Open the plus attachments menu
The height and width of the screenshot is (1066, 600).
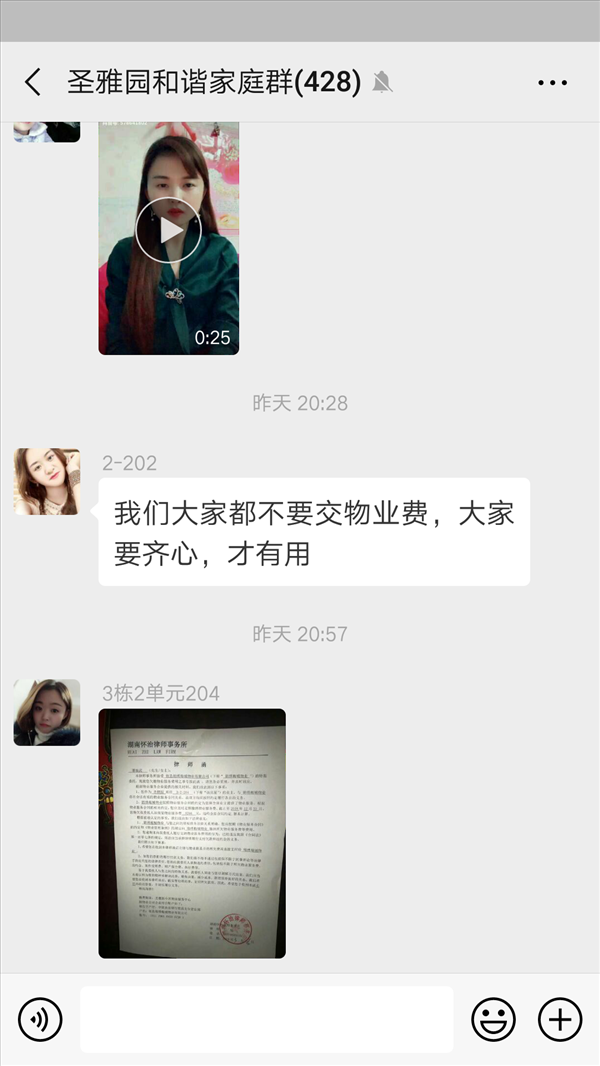[560, 1019]
